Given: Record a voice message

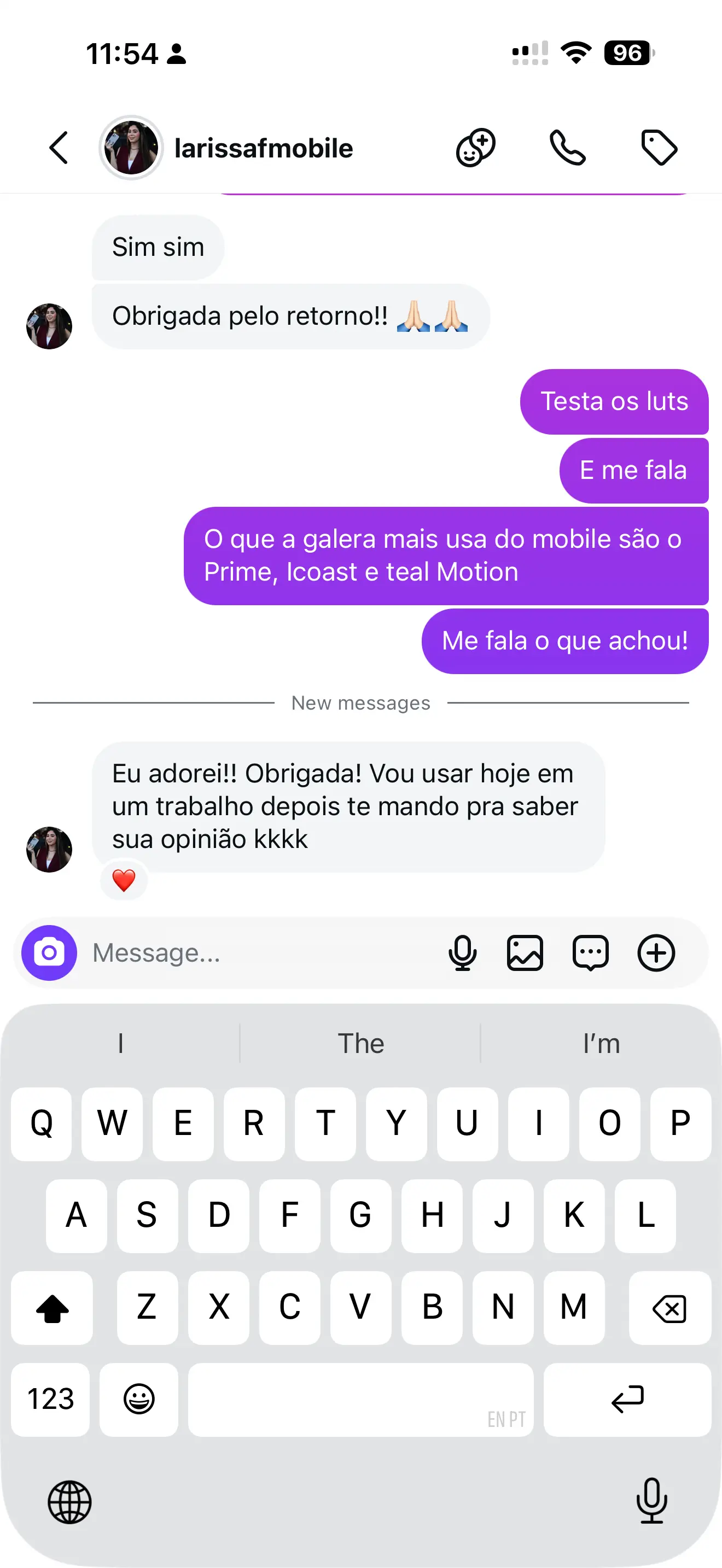Looking at the screenshot, I should pyautogui.click(x=463, y=952).
